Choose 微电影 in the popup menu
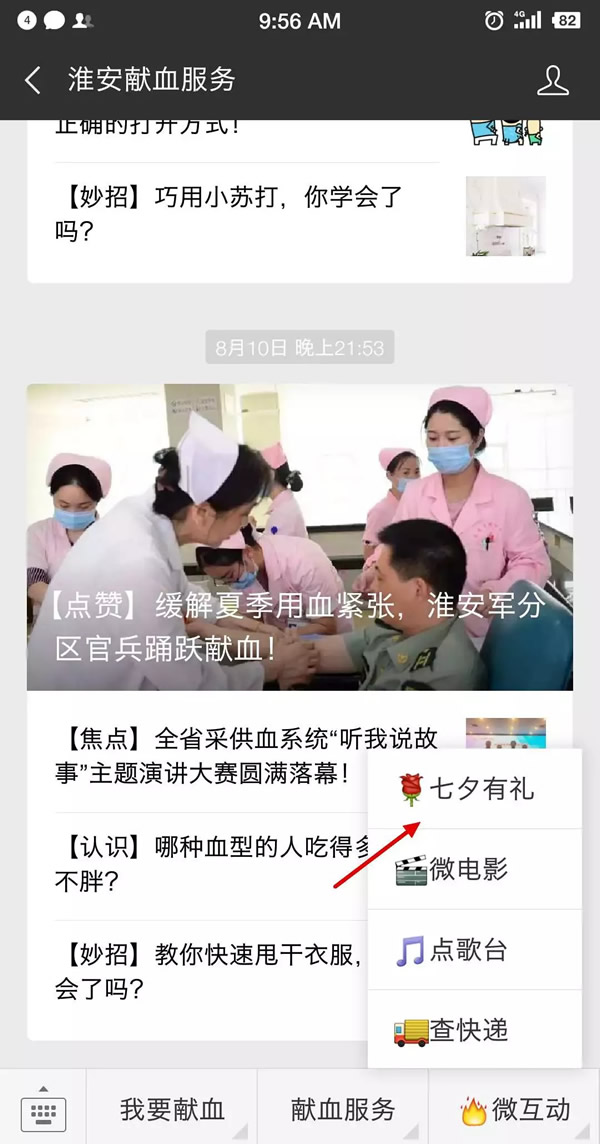Image resolution: width=600 pixels, height=1144 pixels. tap(475, 869)
